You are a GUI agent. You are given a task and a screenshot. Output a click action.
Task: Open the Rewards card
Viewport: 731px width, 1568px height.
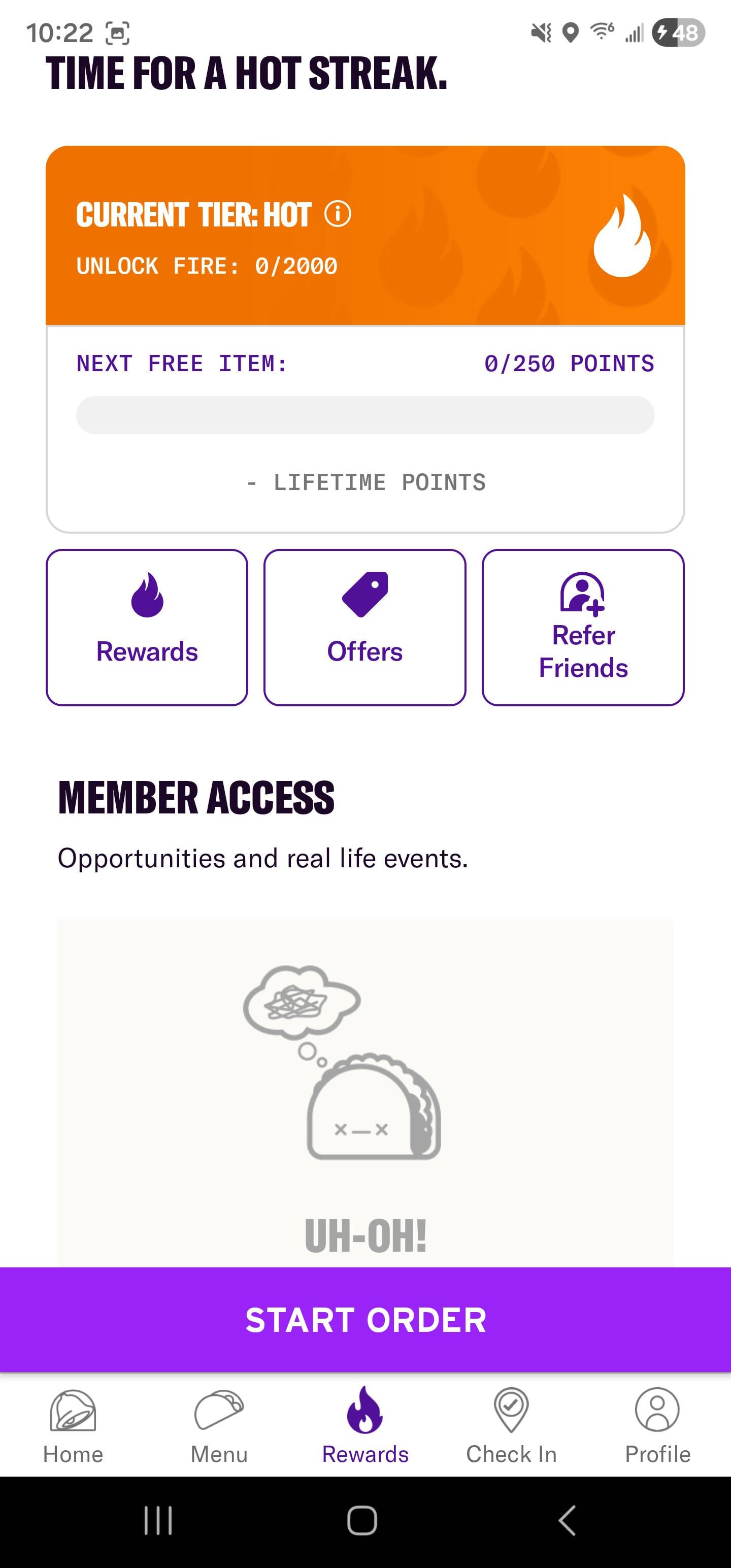click(147, 627)
